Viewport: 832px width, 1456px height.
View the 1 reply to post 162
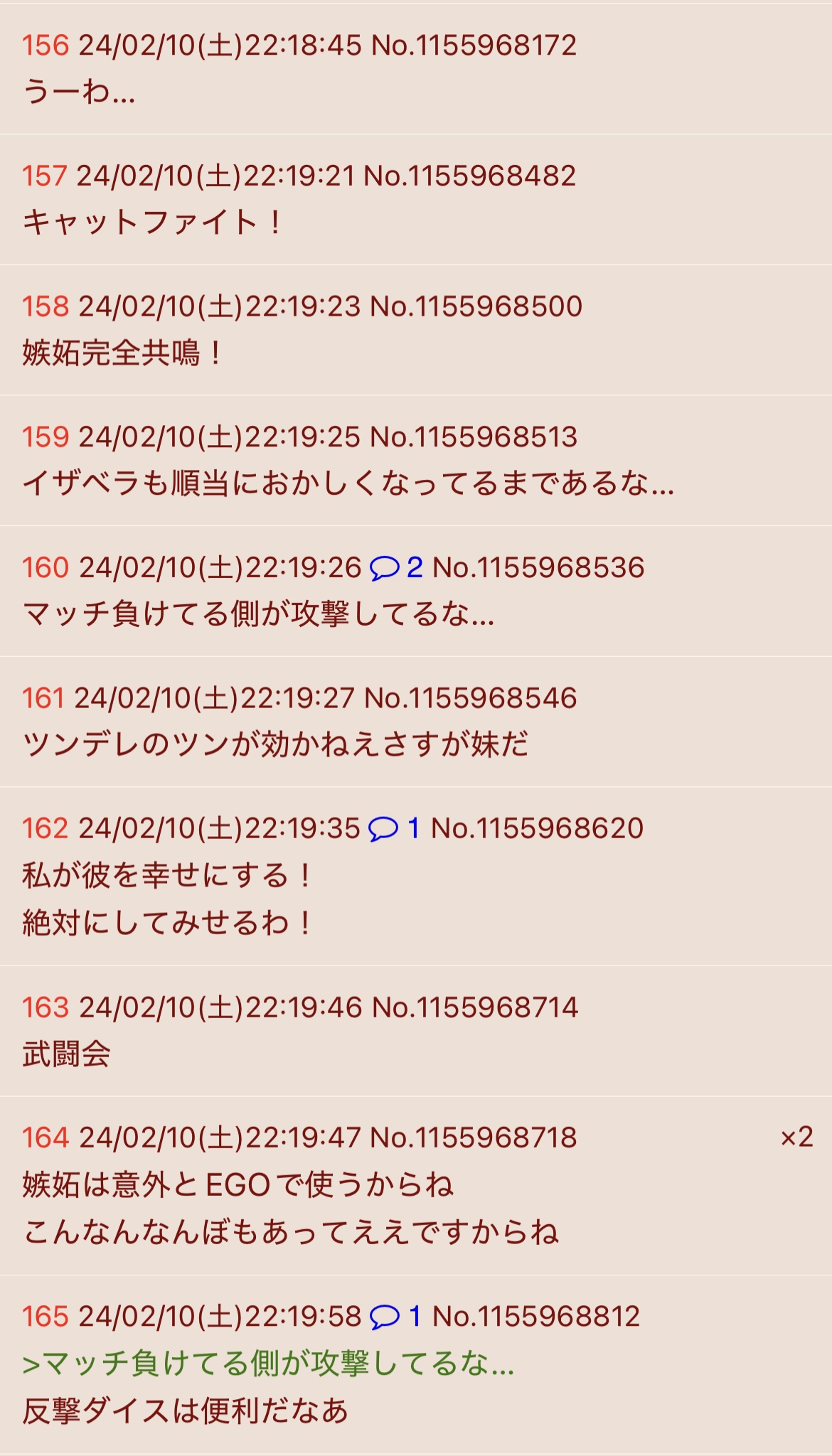click(x=395, y=828)
